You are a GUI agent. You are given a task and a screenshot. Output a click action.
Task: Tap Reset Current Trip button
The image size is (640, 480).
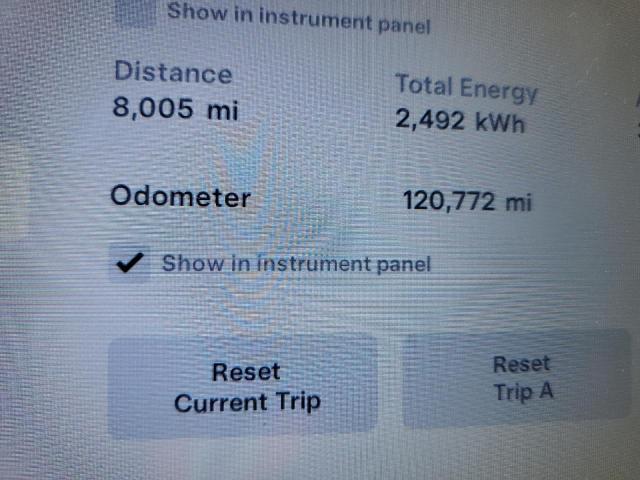tap(244, 387)
